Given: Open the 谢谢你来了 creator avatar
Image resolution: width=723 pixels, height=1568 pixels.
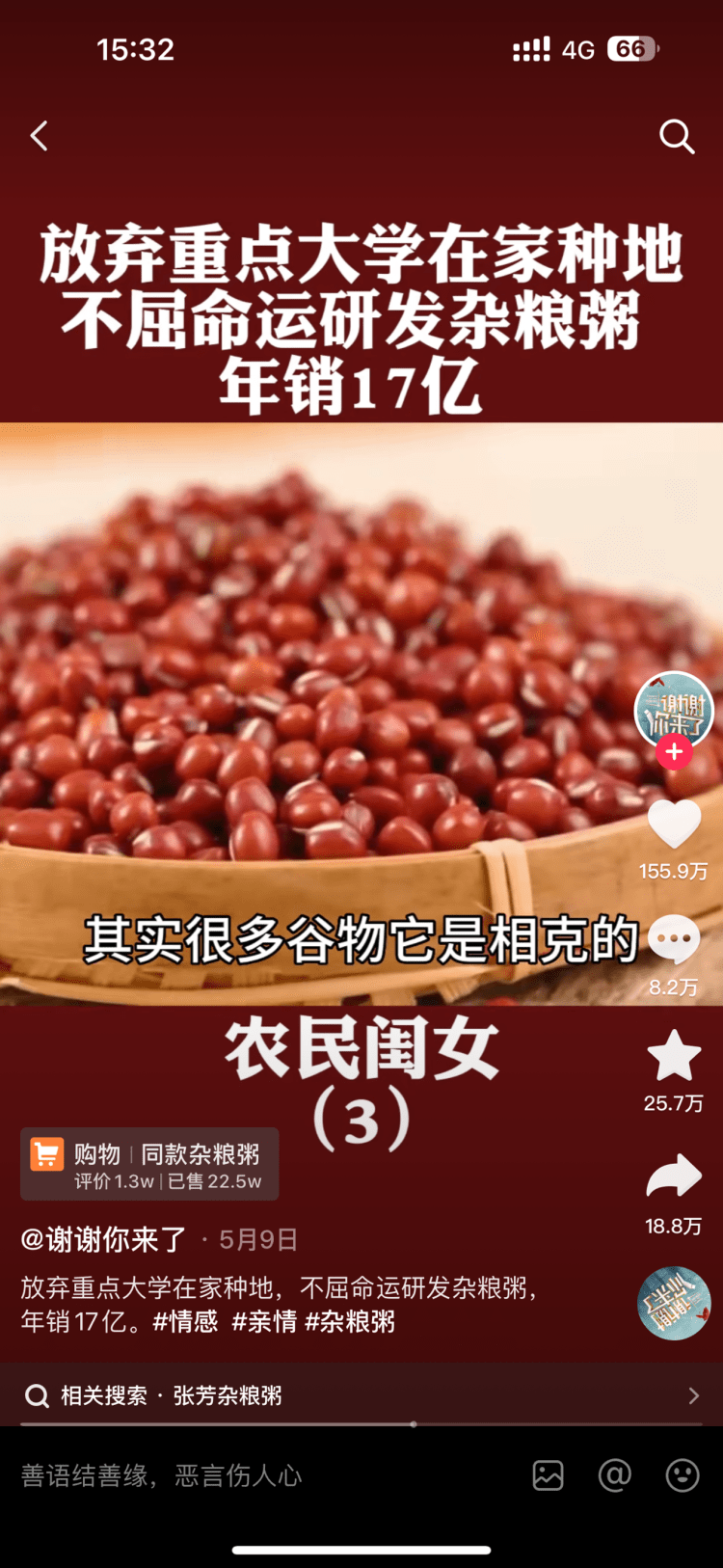Looking at the screenshot, I should pos(674,709).
